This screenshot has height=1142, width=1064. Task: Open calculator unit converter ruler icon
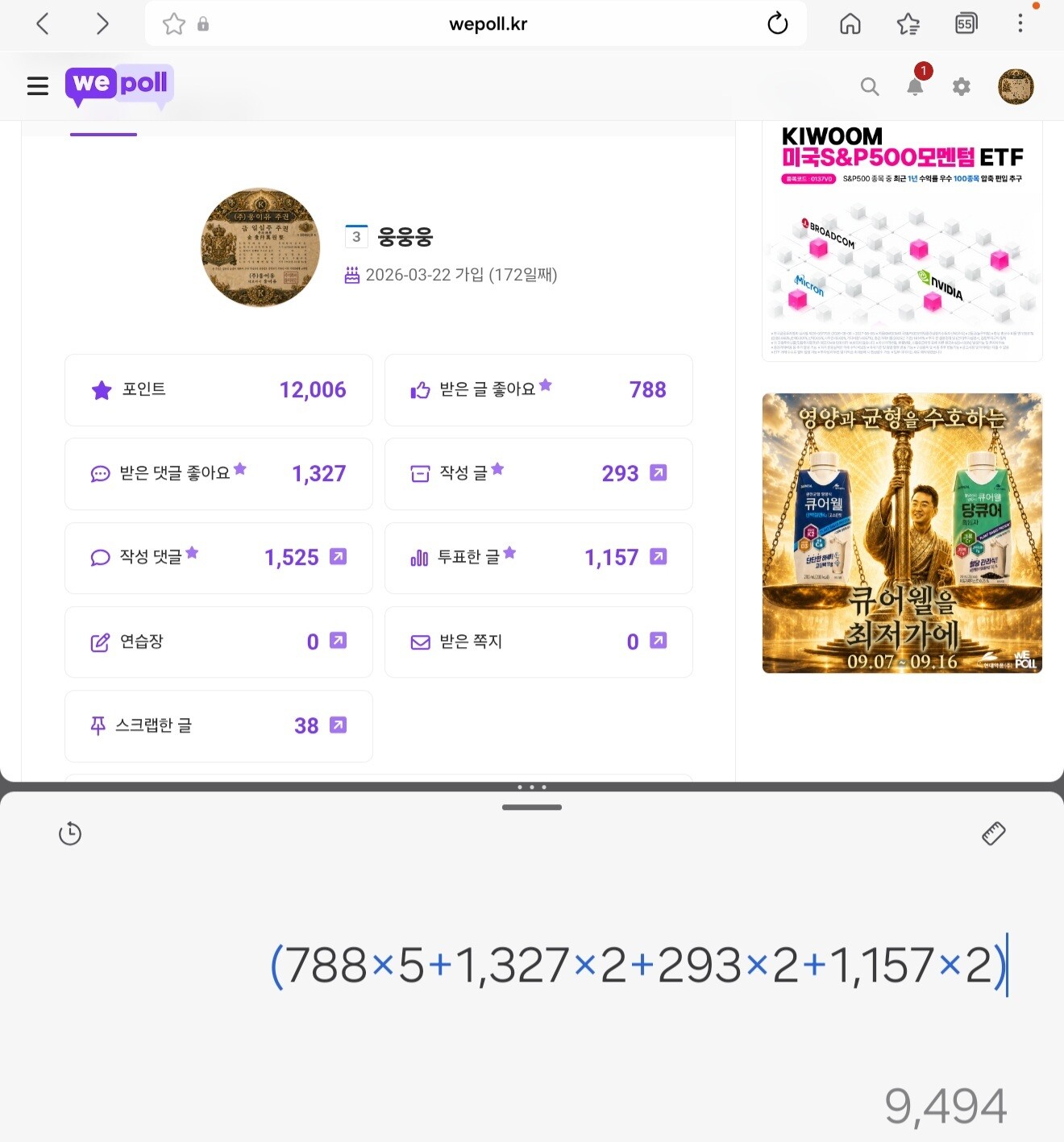coord(994,833)
